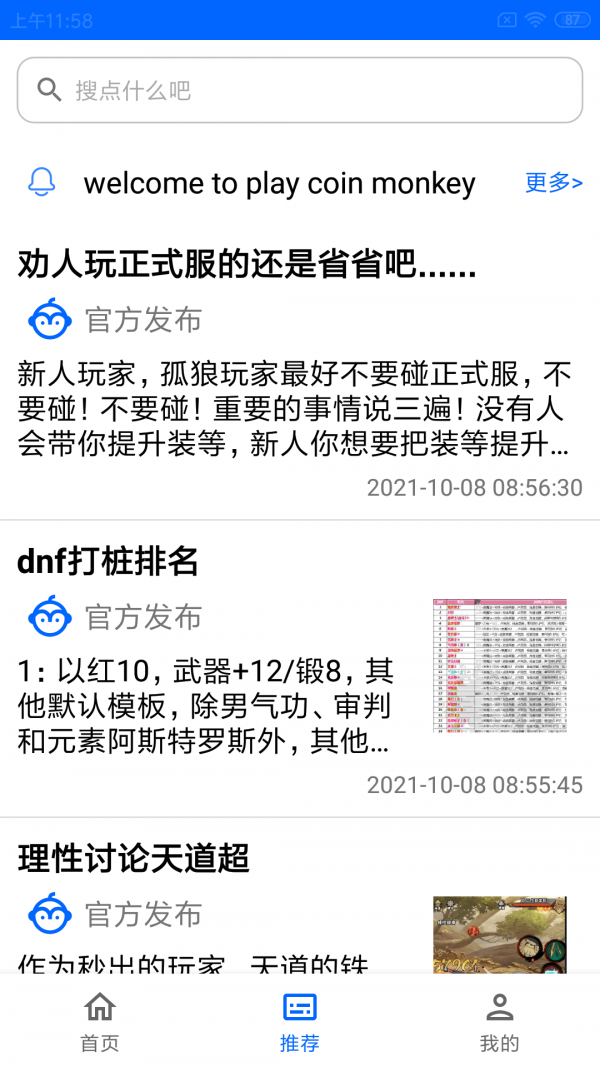The image size is (600, 1067).
Task: Read the dnf打桩排名 post
Action: 108,562
